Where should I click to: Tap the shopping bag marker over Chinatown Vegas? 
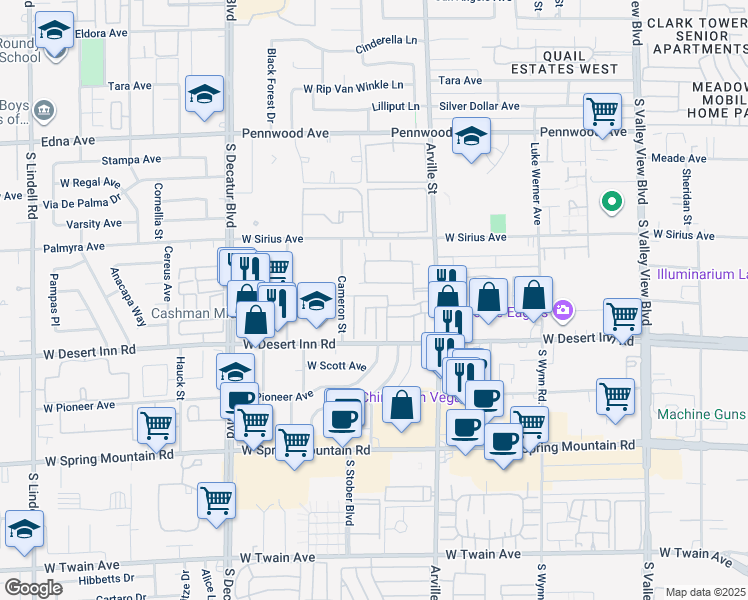click(x=401, y=408)
